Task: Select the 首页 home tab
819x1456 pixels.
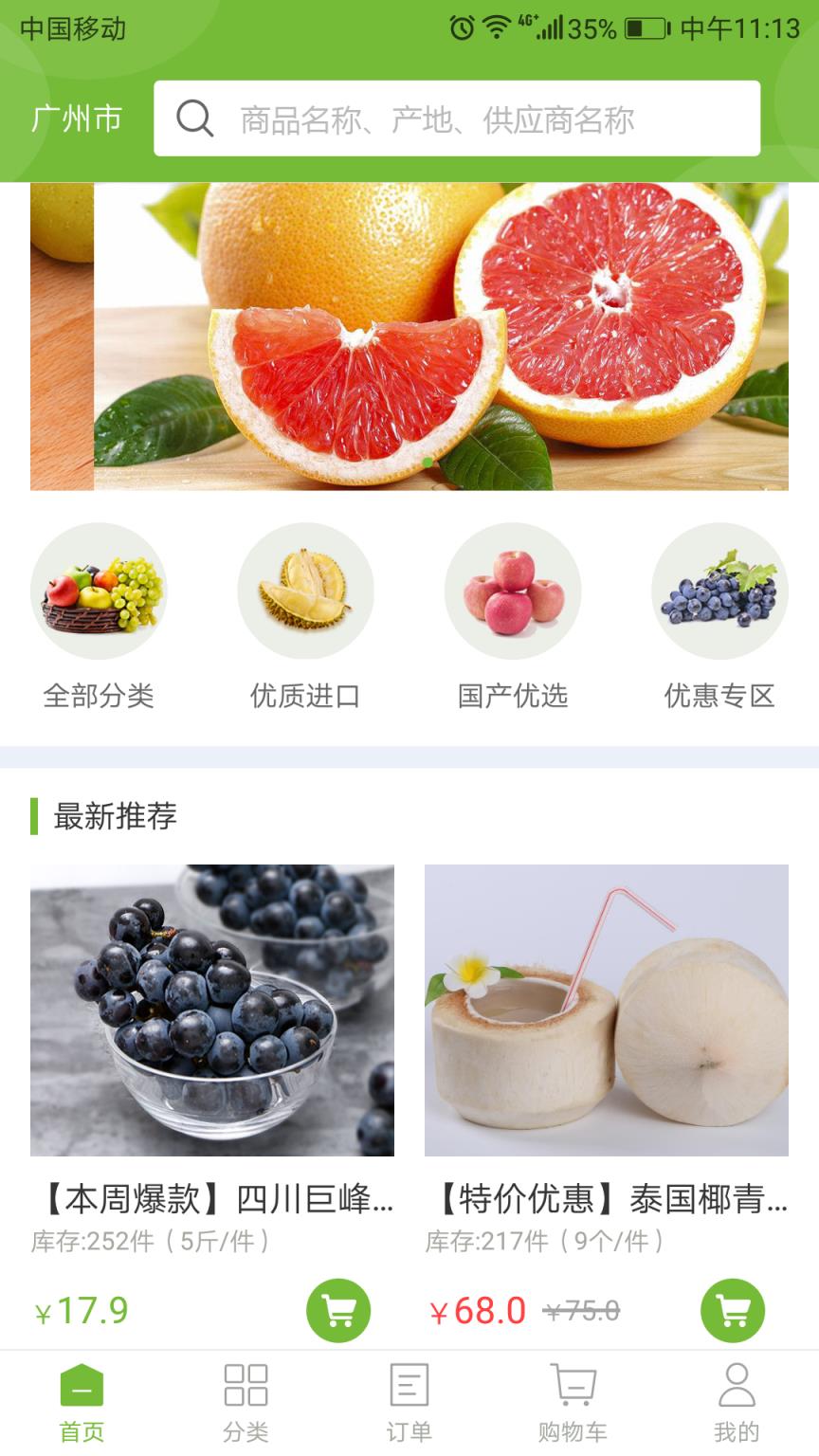Action: click(x=82, y=1398)
